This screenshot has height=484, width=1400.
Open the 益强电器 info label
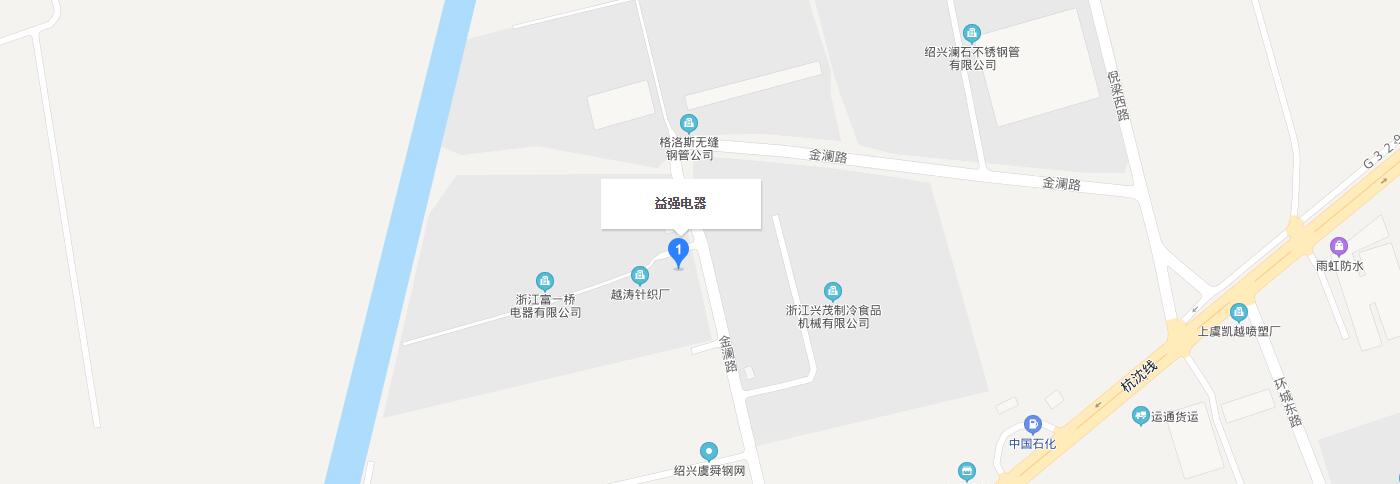point(680,204)
